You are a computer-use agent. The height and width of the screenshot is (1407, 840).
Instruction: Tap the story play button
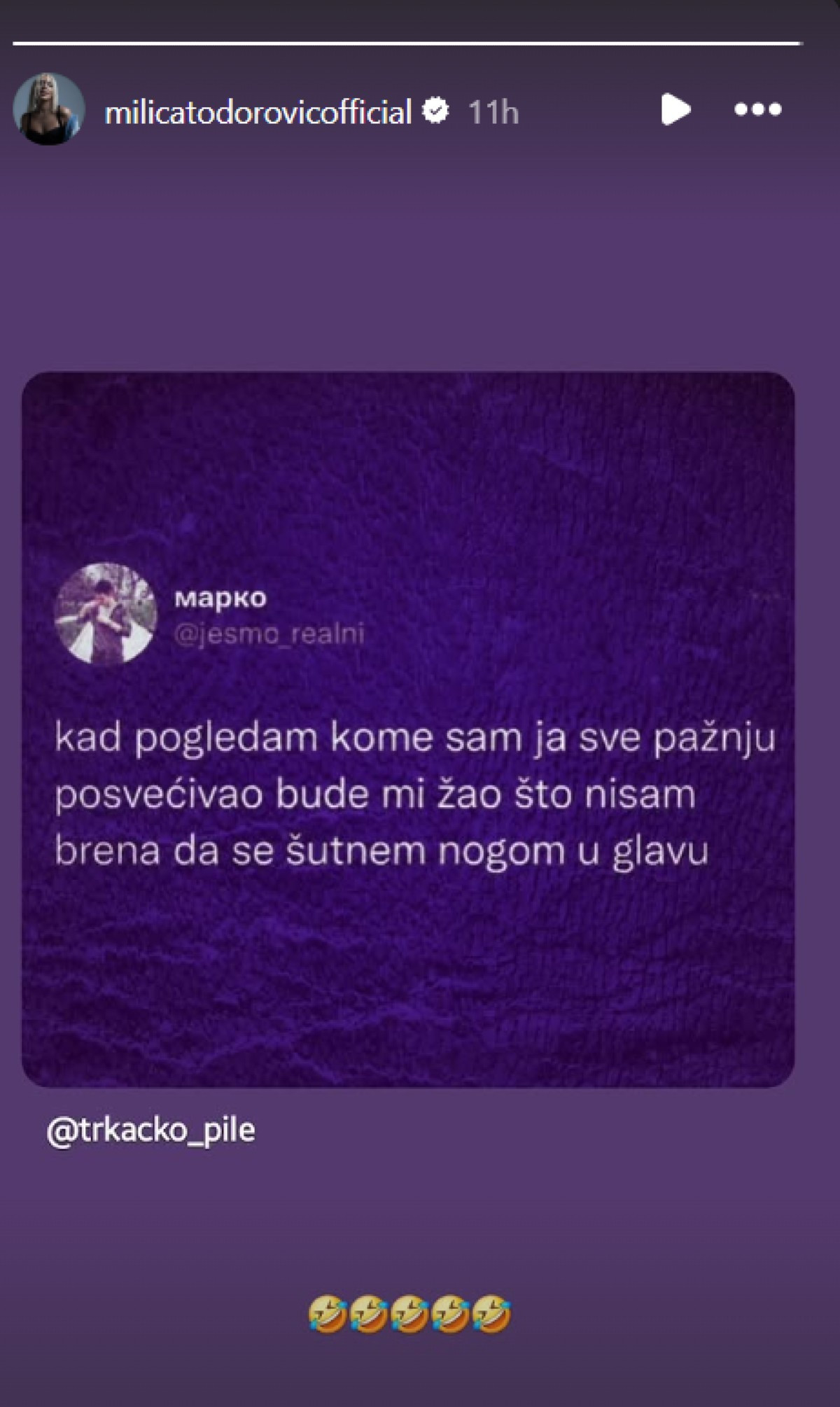pos(675,109)
